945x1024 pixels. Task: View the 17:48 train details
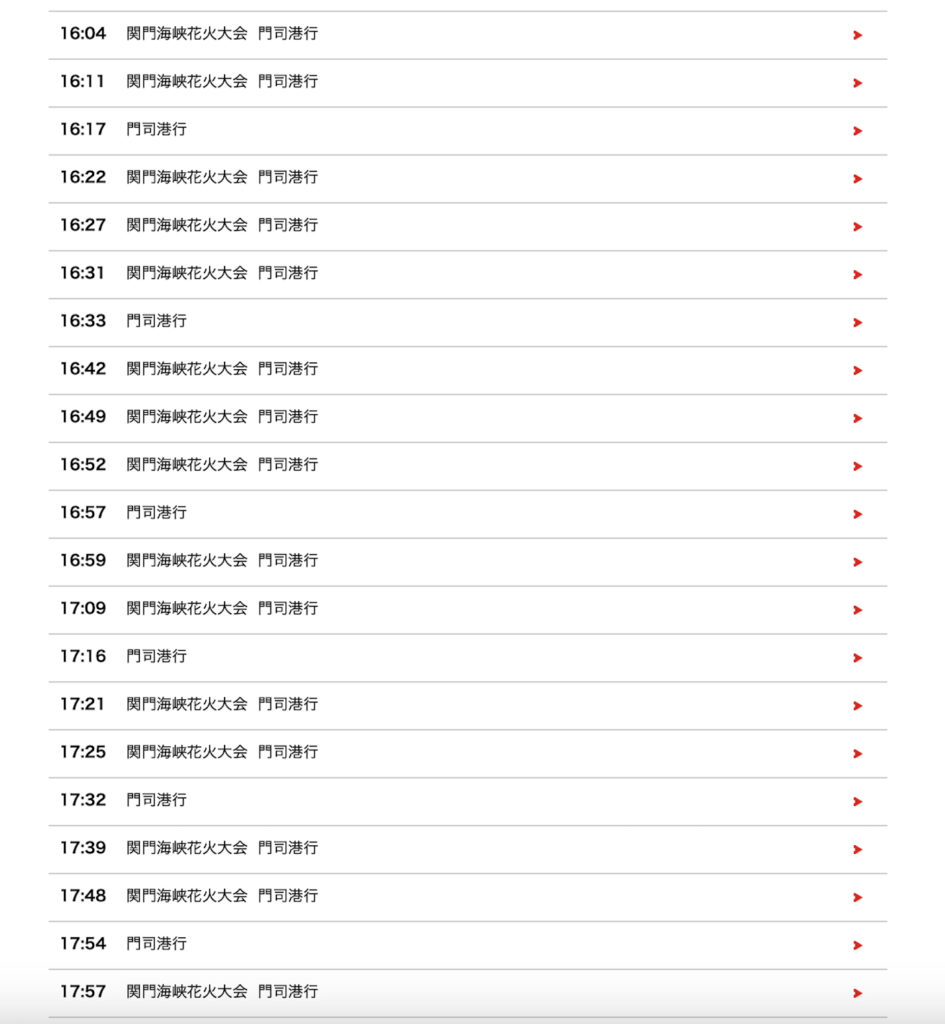point(467,896)
